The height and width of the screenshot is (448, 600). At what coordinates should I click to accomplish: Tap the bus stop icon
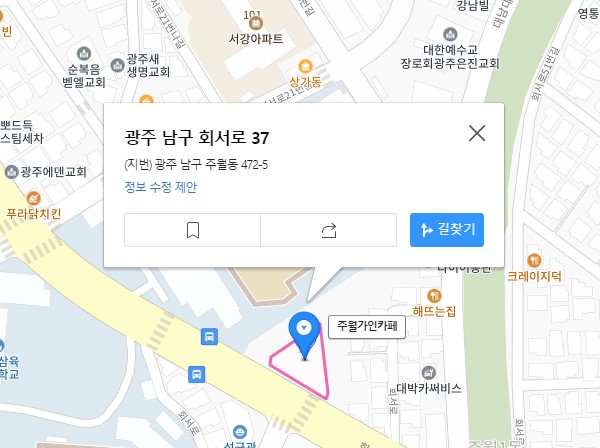pos(208,337)
